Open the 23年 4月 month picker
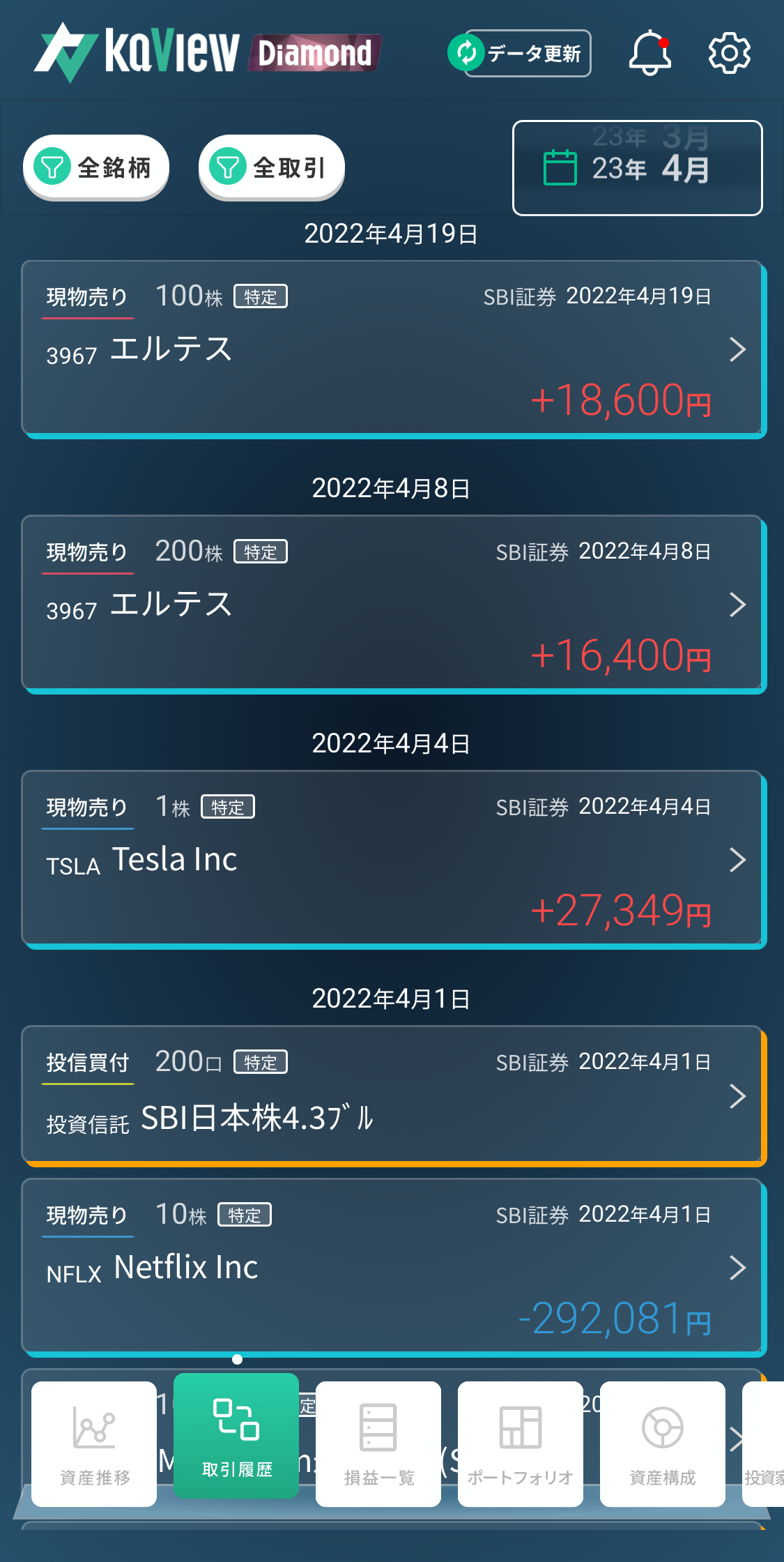784x1562 pixels. (x=638, y=168)
